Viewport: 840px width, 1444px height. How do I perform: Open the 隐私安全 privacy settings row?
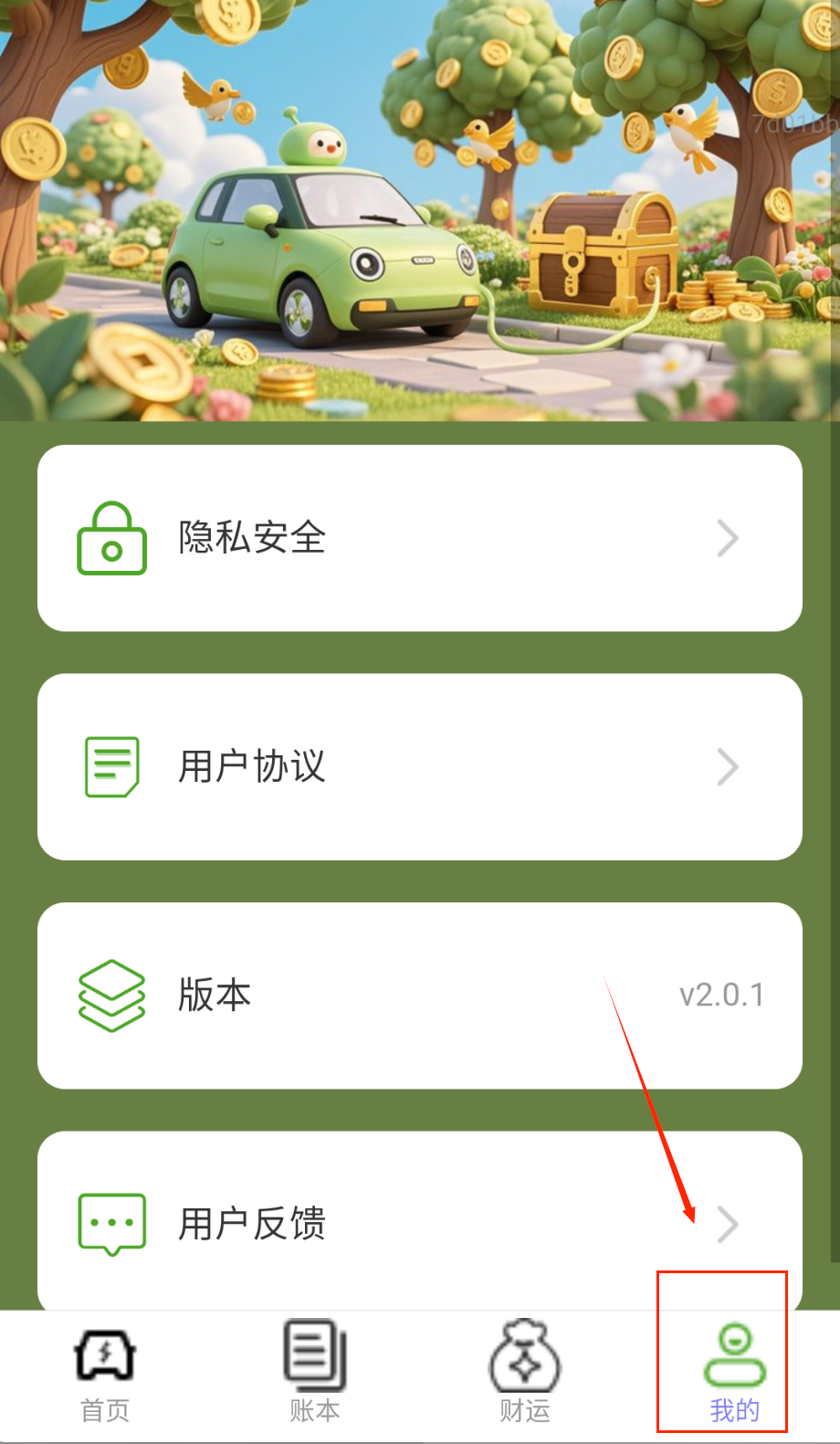click(419, 538)
